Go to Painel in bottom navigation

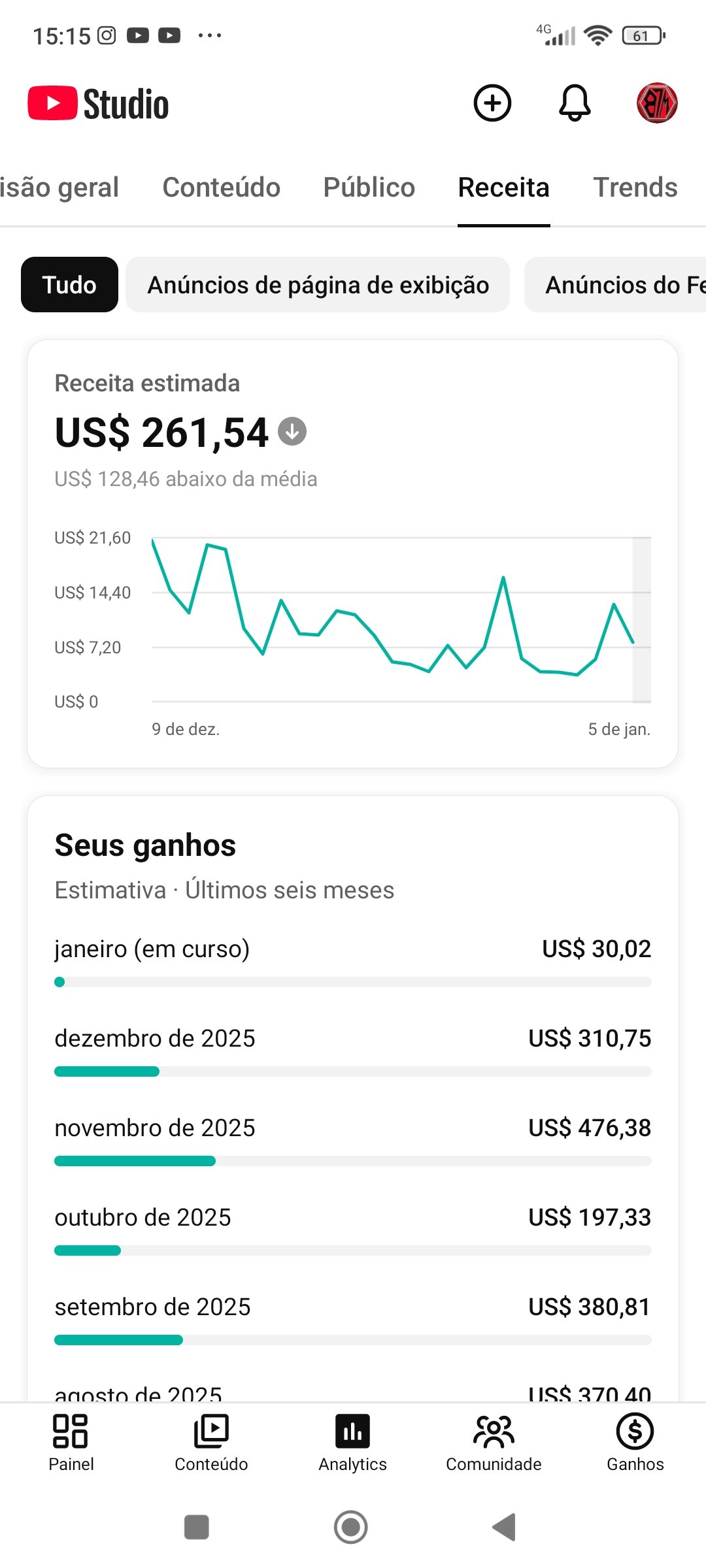pyautogui.click(x=71, y=1443)
